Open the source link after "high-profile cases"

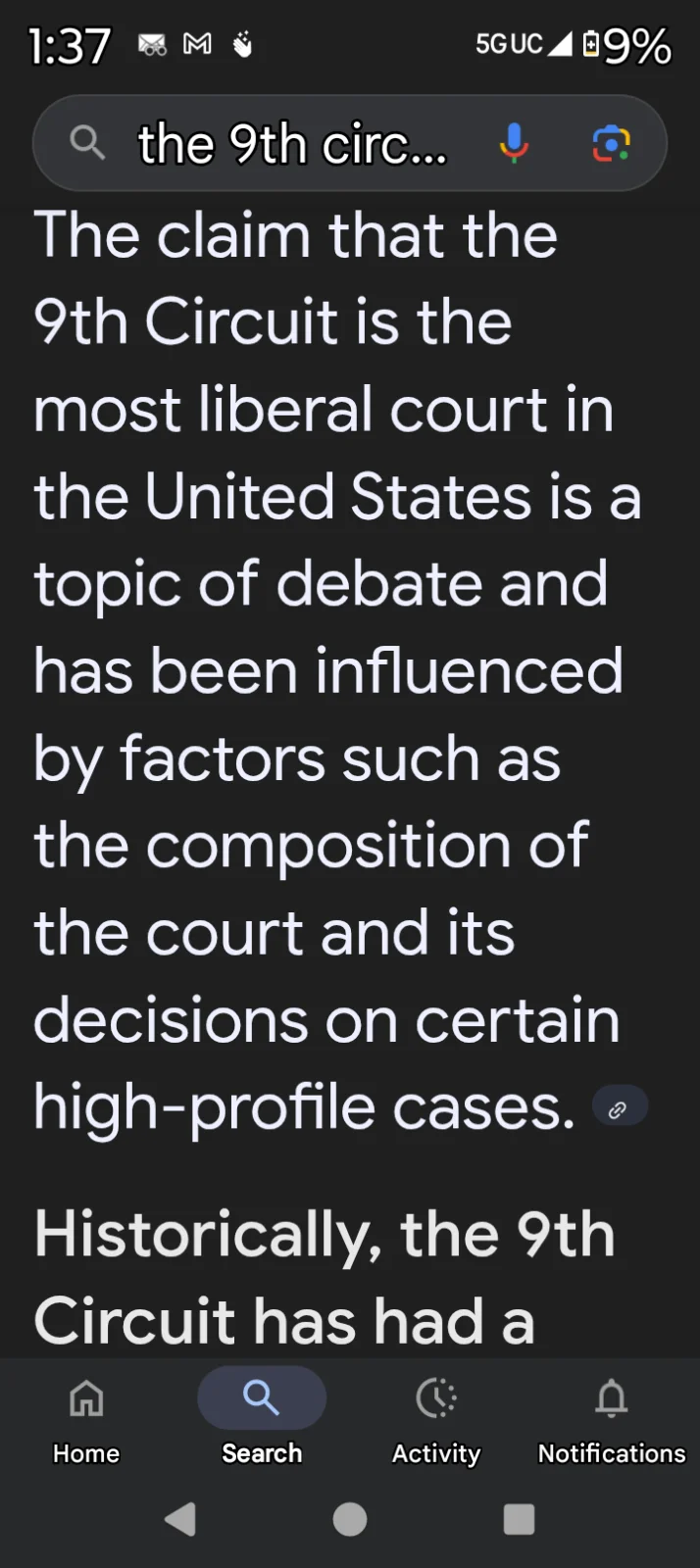619,1108
